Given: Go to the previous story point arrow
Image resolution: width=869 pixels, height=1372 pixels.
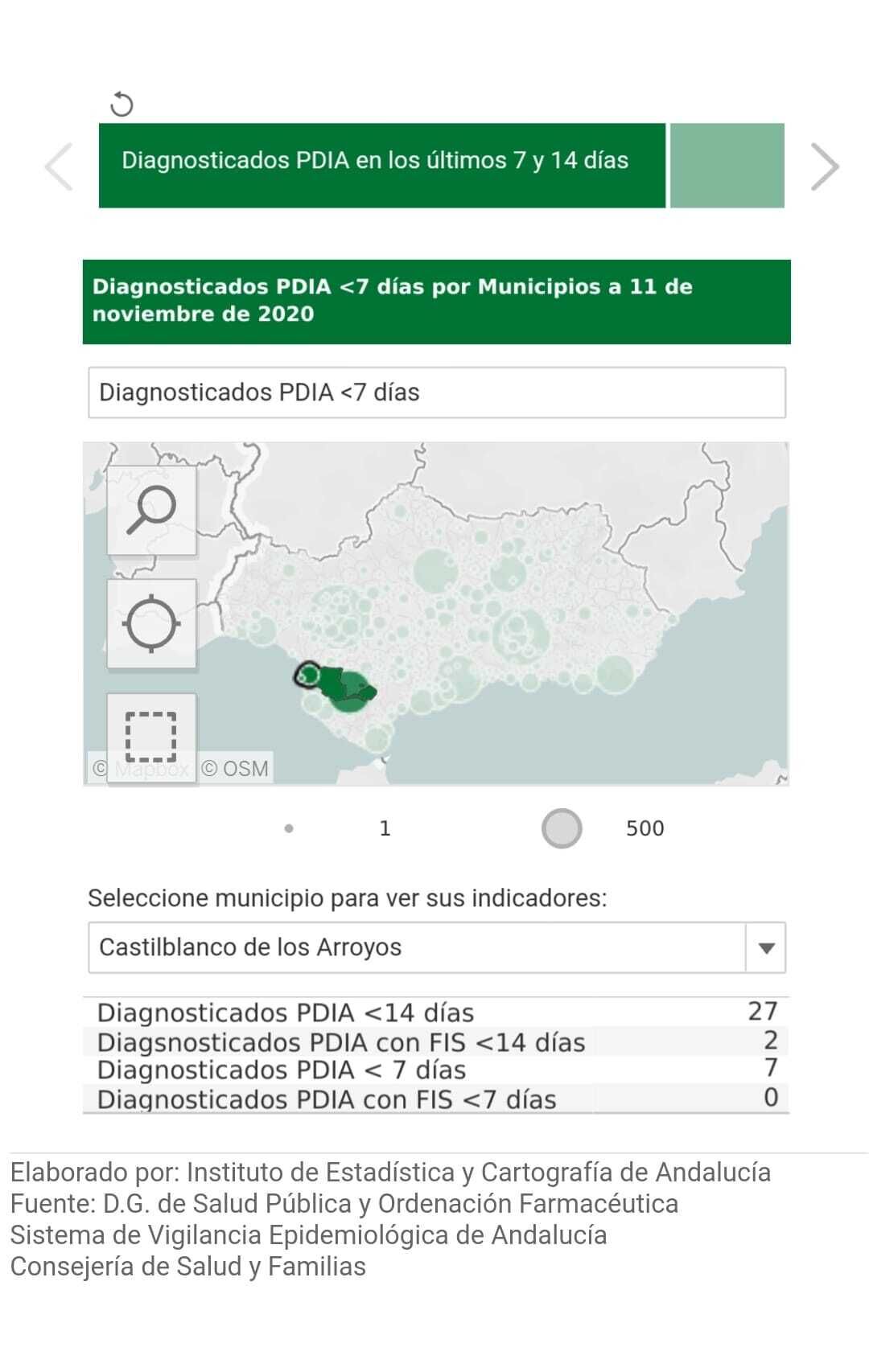Looking at the screenshot, I should (x=59, y=166).
